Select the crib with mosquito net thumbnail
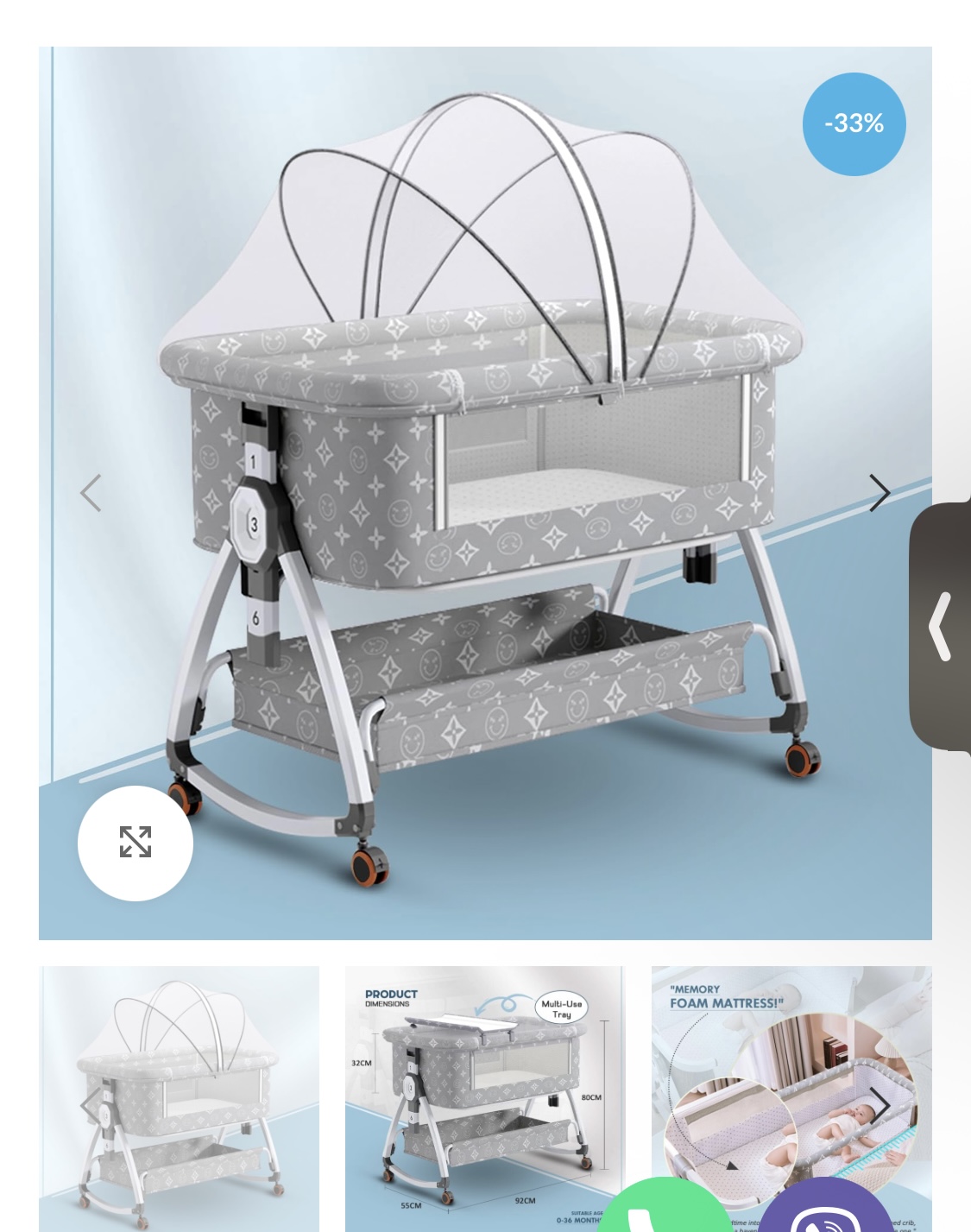Screen dimensions: 971x1232 click(x=179, y=1096)
